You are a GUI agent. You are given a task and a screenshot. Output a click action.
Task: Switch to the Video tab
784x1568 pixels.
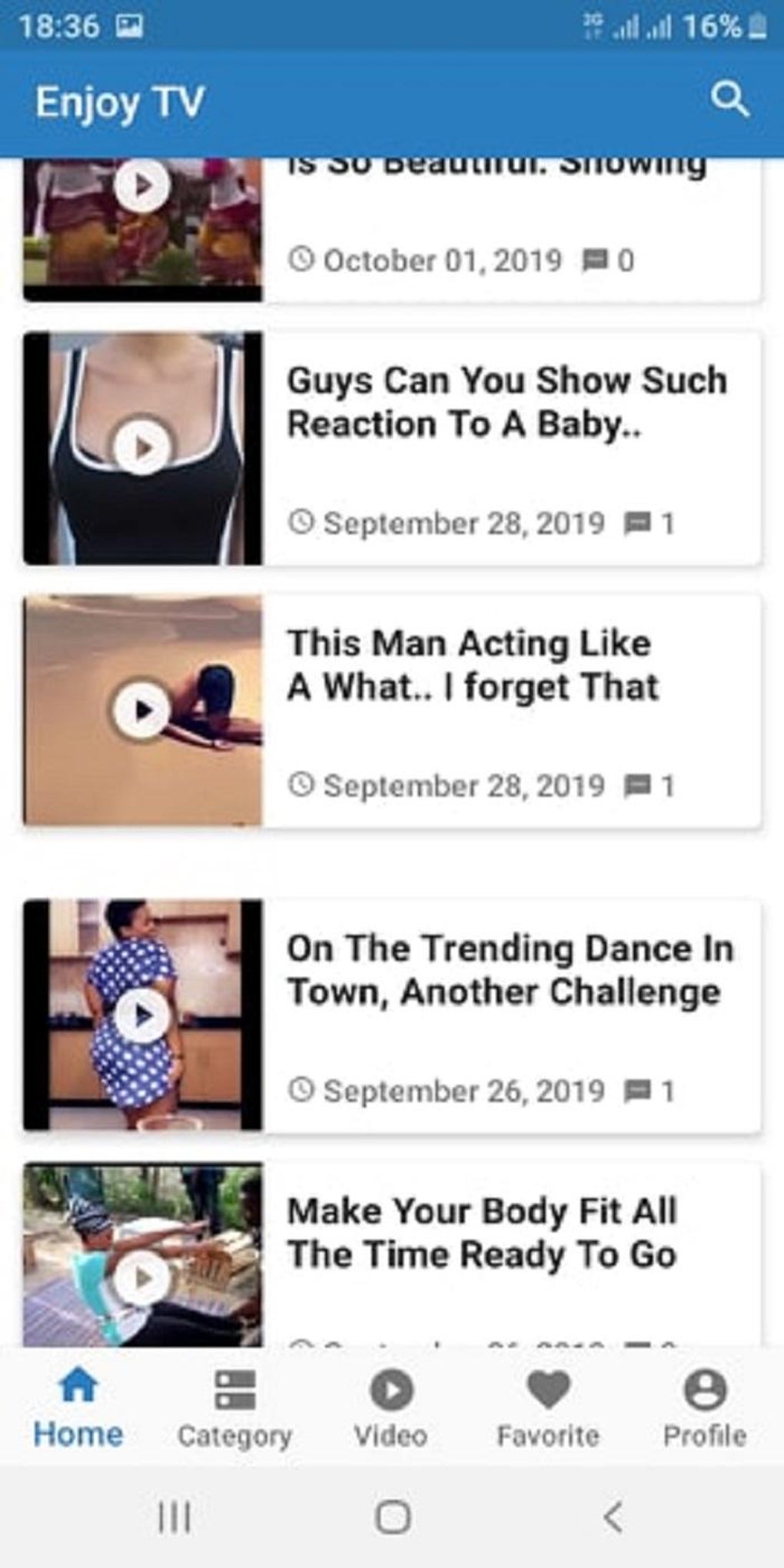tap(391, 1408)
